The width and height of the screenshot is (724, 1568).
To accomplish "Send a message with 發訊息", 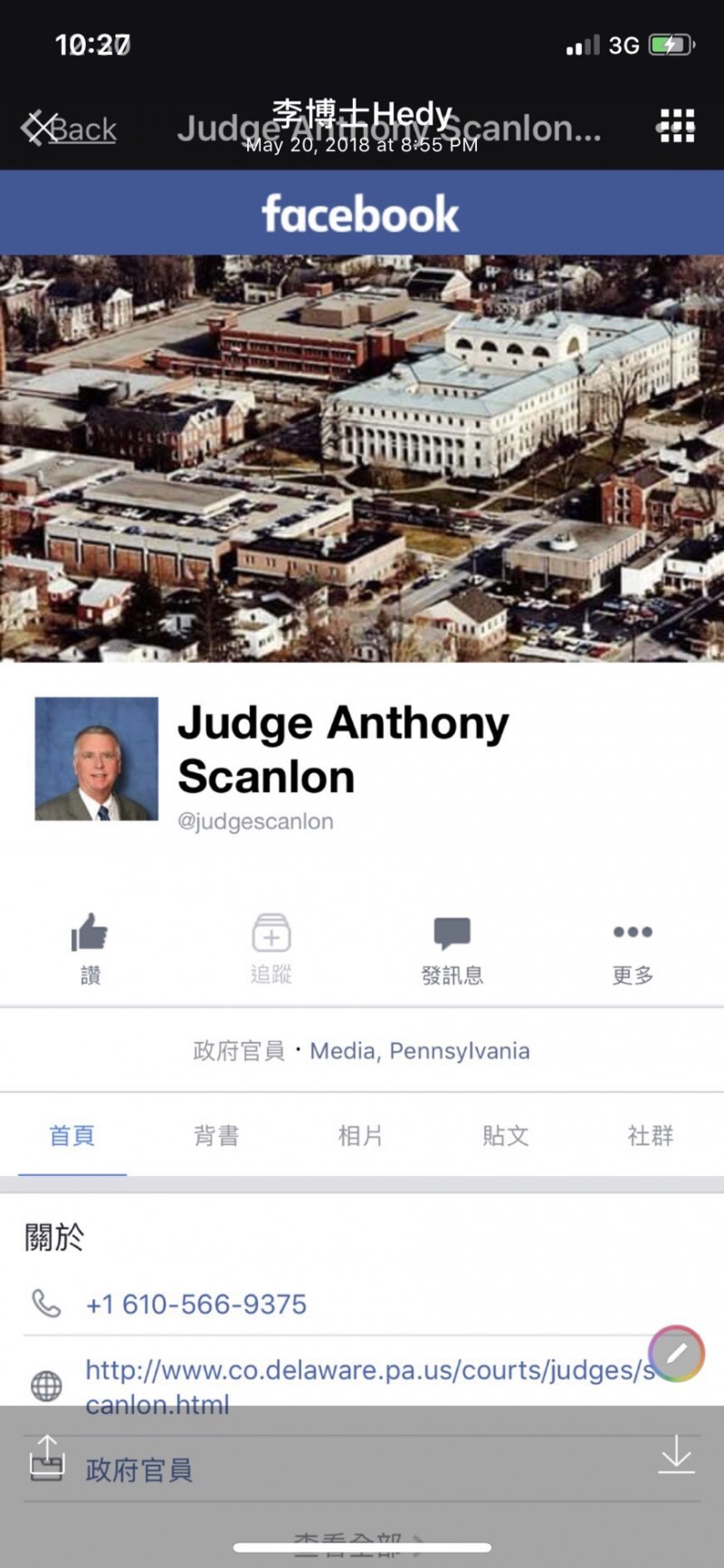I will (x=452, y=947).
